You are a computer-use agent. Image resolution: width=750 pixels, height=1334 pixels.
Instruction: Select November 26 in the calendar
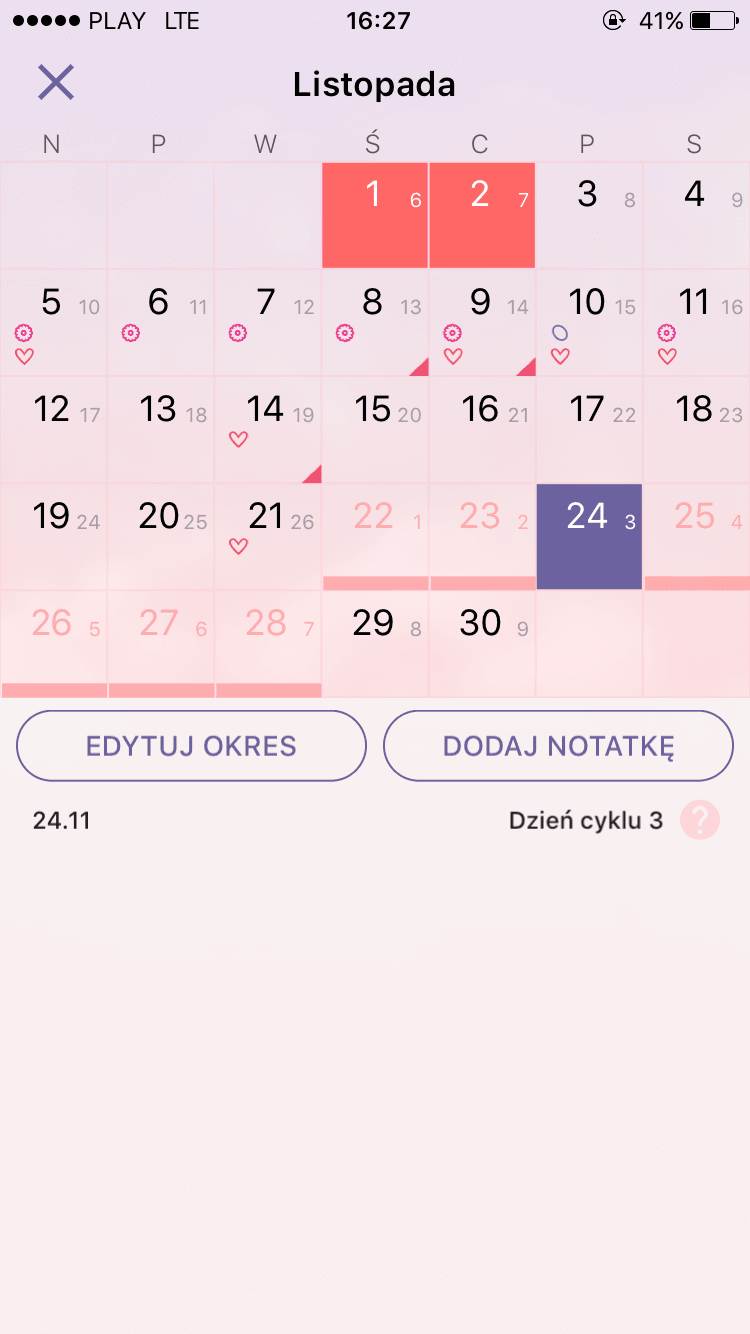tap(53, 643)
